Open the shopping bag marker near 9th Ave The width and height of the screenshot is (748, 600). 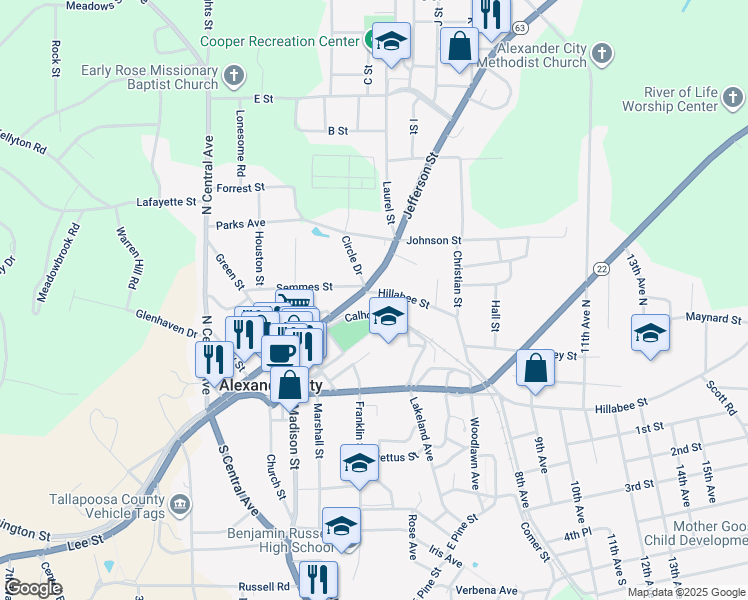[535, 370]
